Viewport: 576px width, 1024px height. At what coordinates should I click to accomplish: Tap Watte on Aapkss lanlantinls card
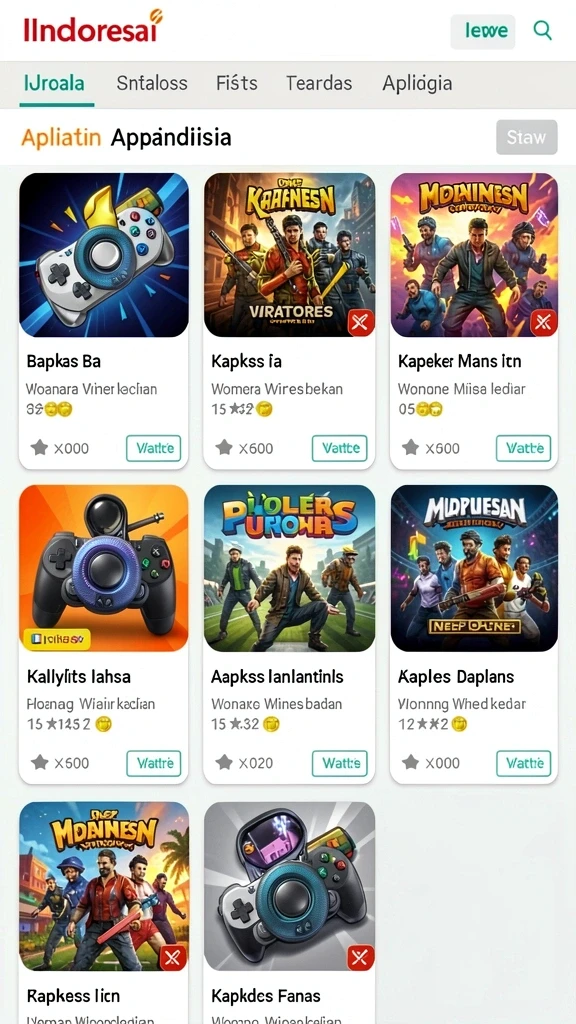340,763
